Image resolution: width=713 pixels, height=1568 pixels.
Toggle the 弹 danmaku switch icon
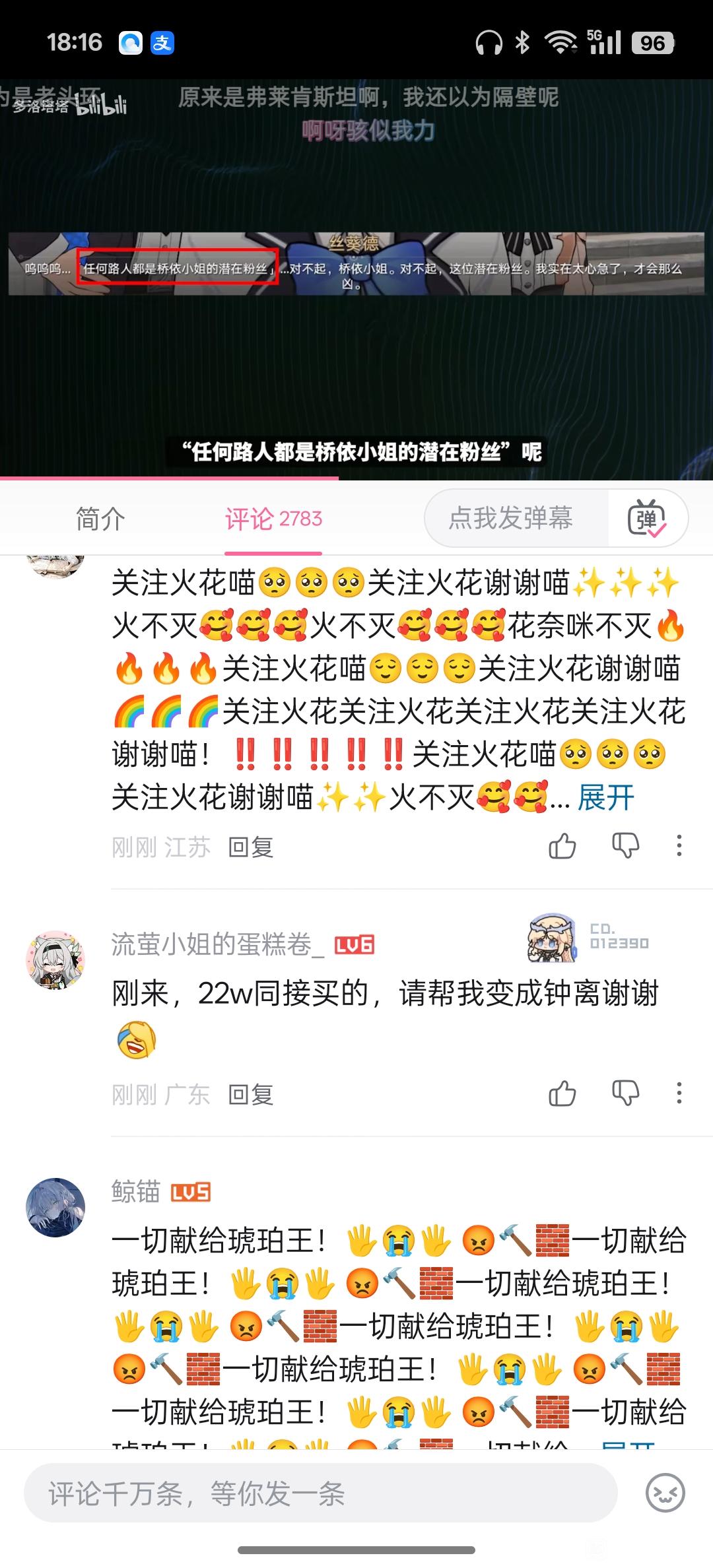tap(646, 519)
